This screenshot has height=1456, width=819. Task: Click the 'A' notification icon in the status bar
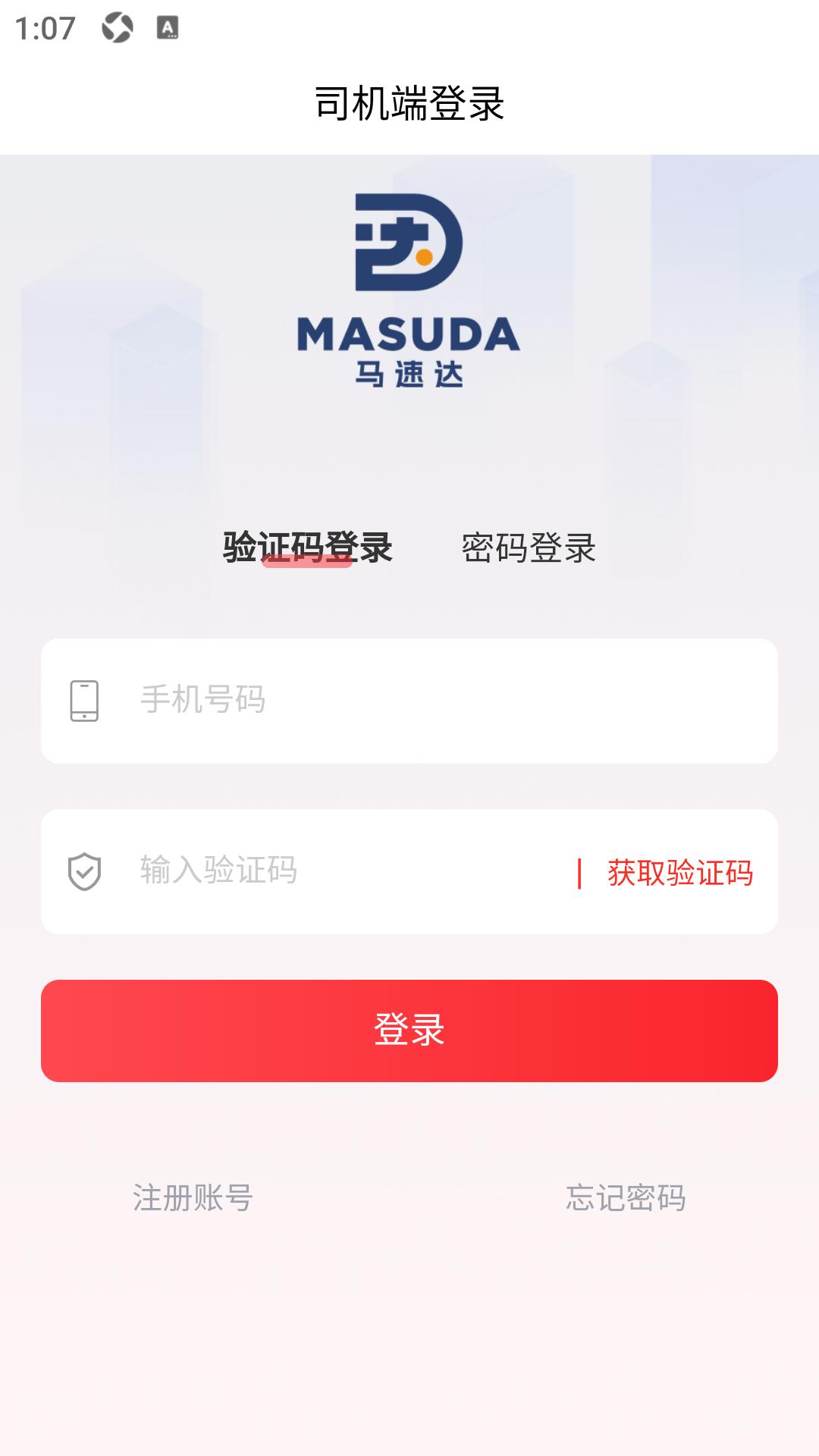coord(168,27)
